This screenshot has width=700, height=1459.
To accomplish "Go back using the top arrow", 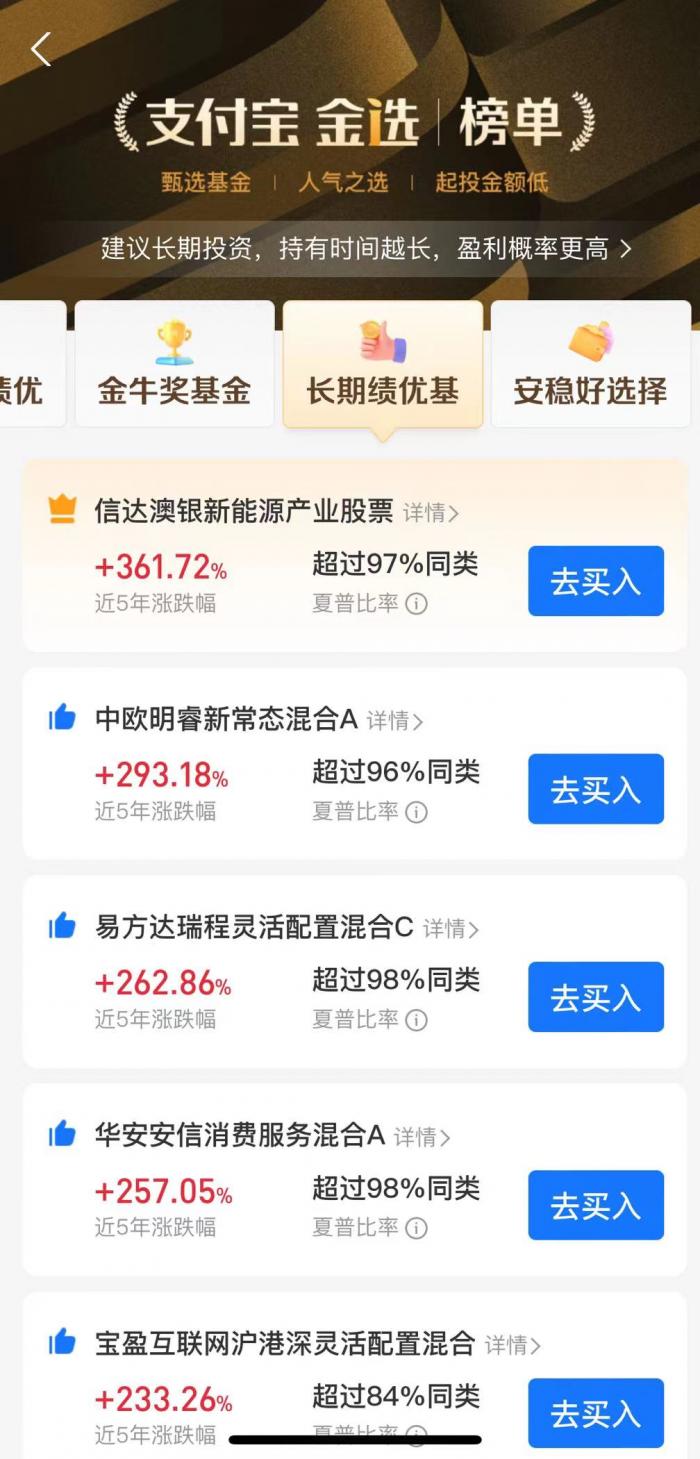I will [41, 49].
